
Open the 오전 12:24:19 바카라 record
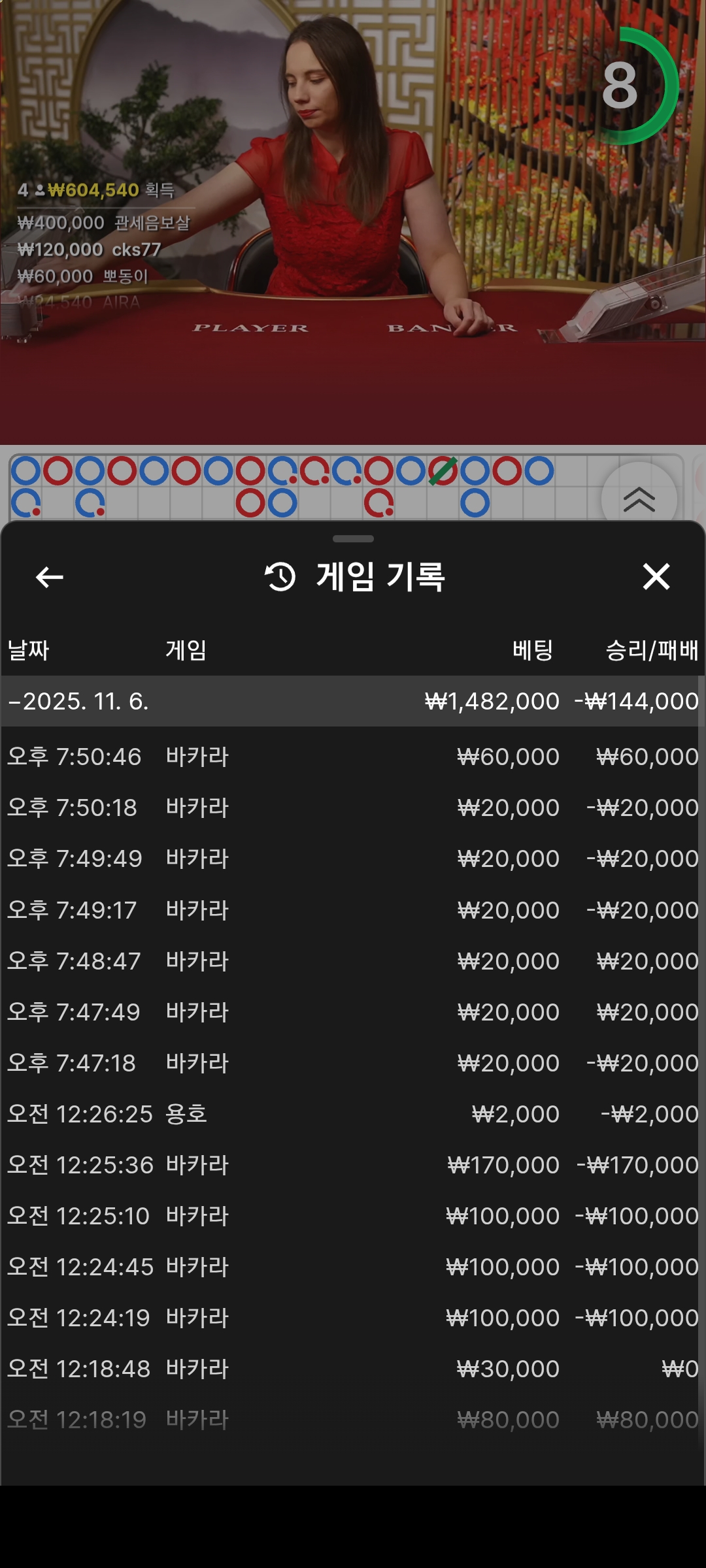[x=353, y=1318]
